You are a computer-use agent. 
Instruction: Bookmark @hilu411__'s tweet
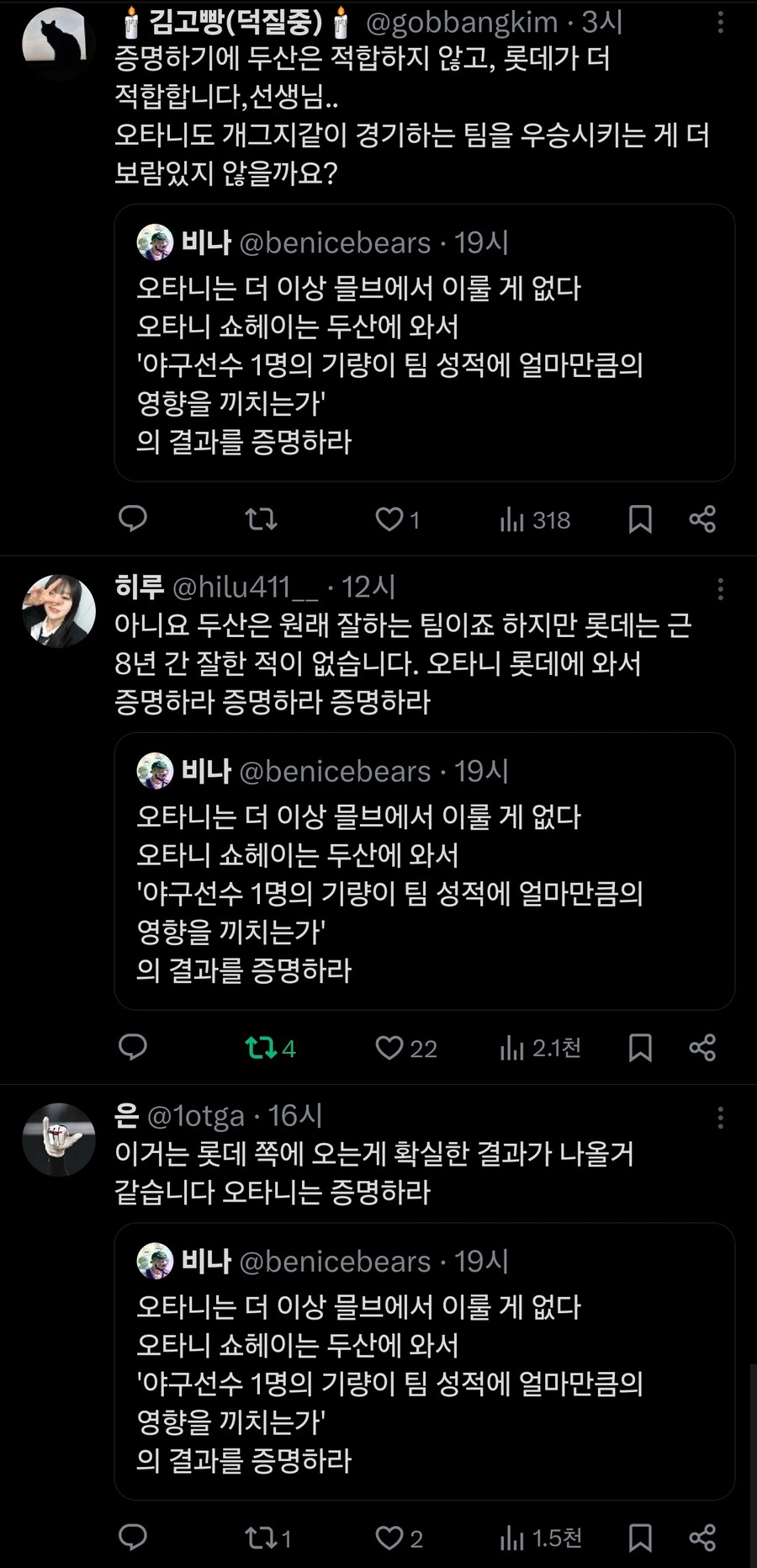[x=642, y=1049]
